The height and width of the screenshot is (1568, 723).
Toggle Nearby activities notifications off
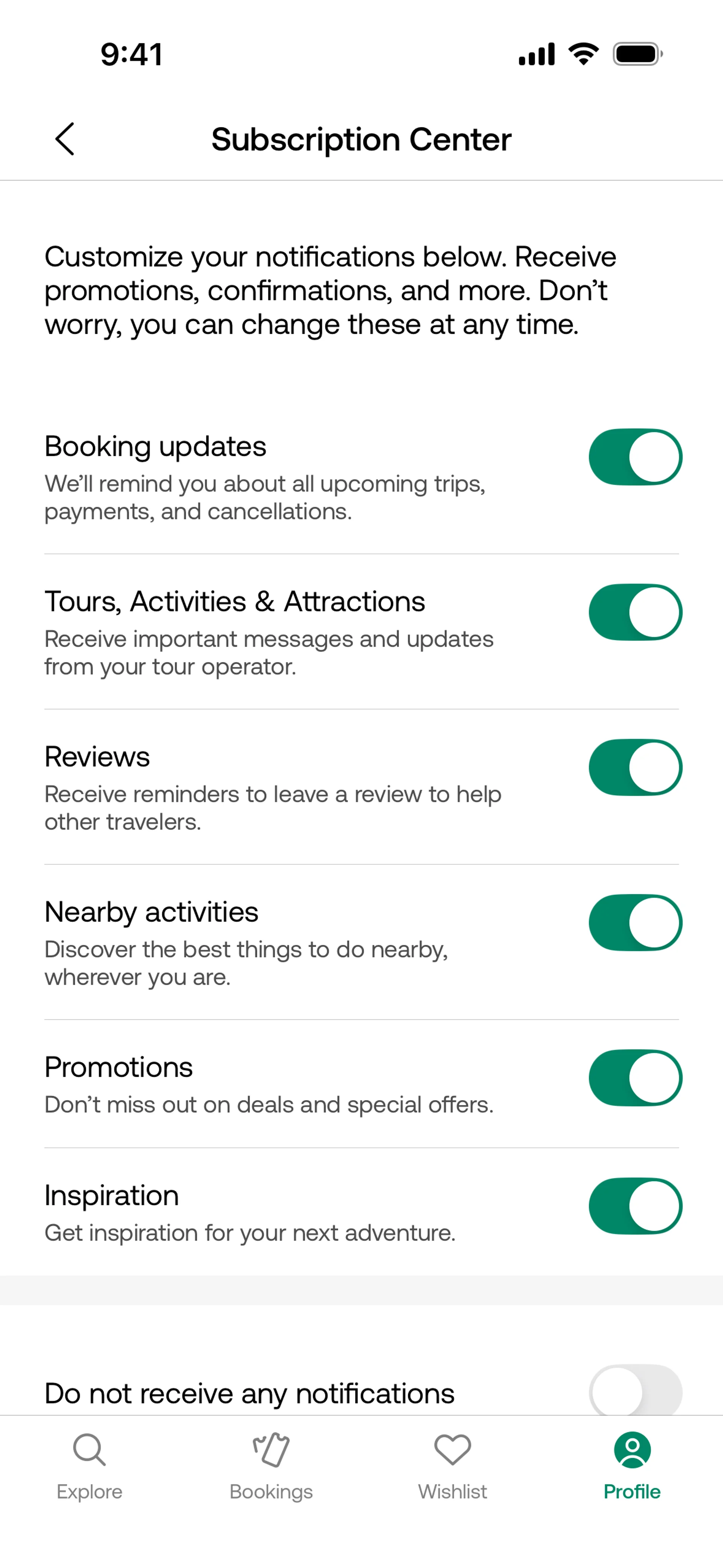(x=635, y=923)
